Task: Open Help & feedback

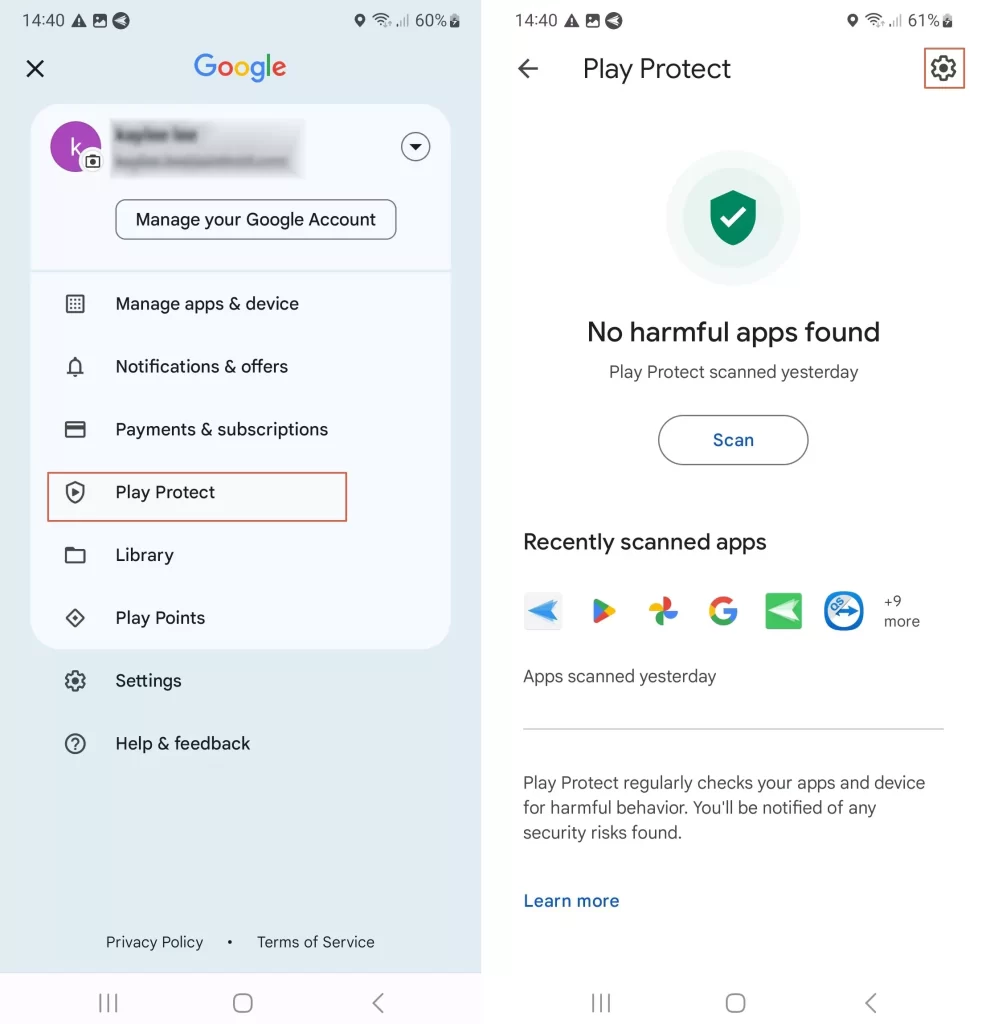Action: 182,744
